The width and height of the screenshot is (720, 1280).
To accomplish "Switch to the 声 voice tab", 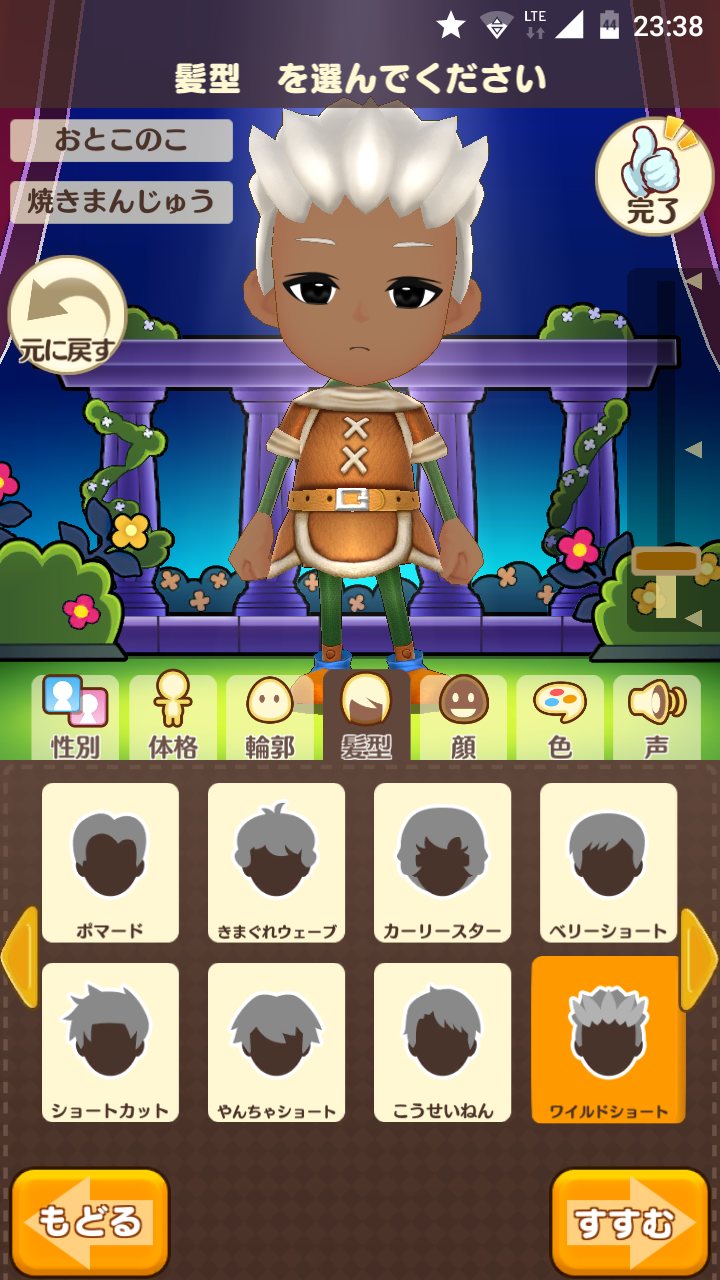I will tap(656, 717).
